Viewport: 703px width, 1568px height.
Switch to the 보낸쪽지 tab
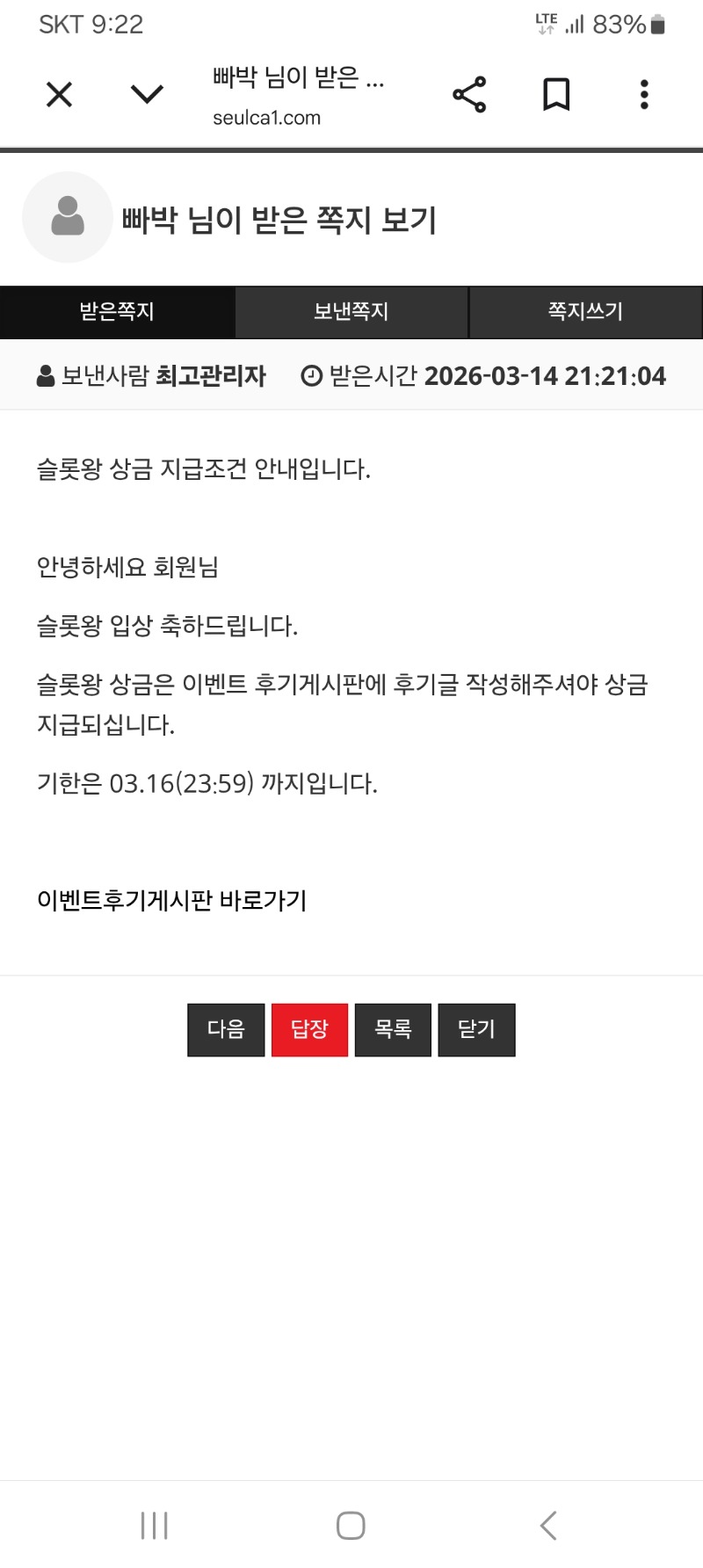(x=351, y=312)
